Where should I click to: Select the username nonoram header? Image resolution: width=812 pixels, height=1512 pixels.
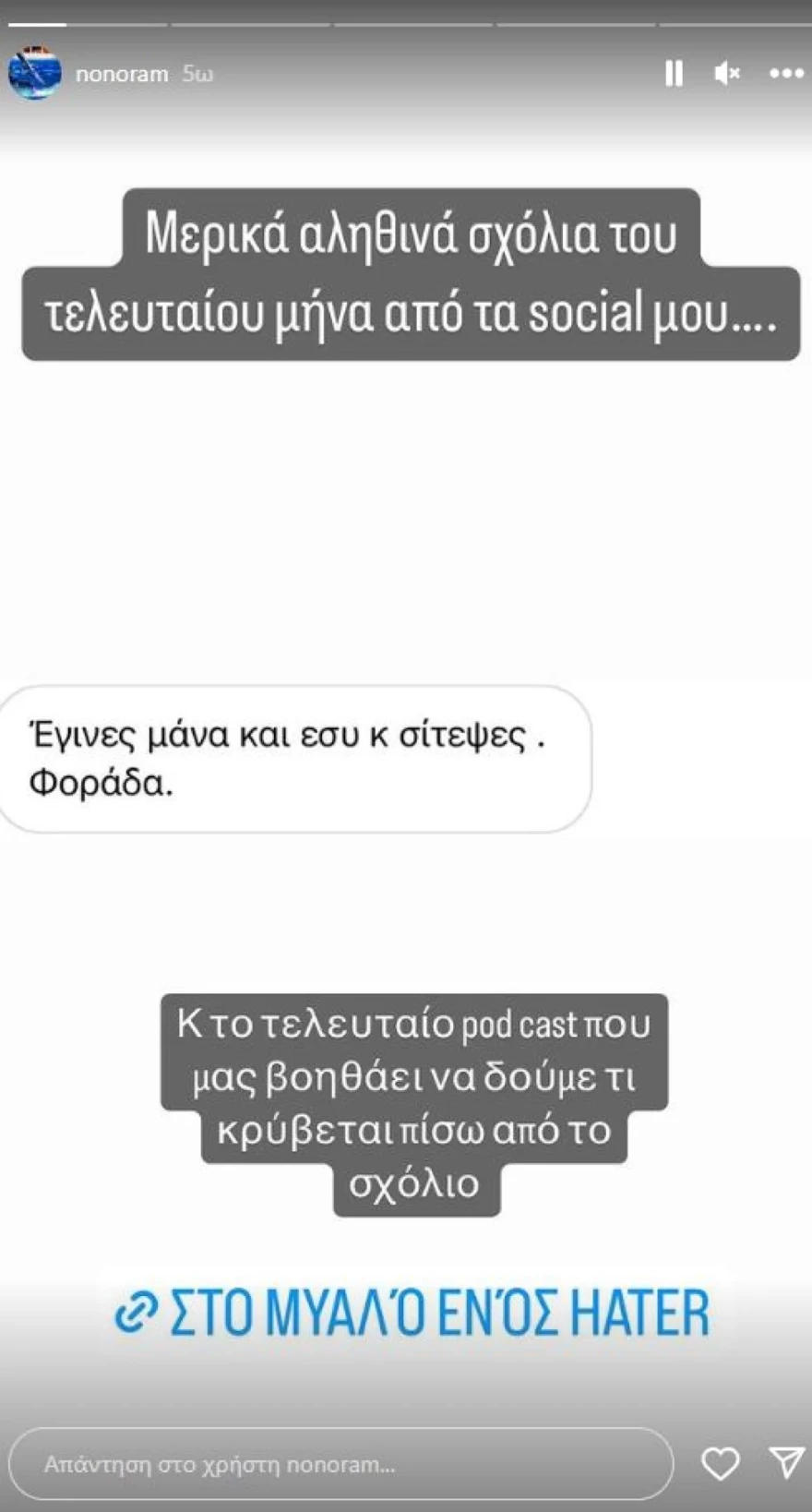coord(121,74)
